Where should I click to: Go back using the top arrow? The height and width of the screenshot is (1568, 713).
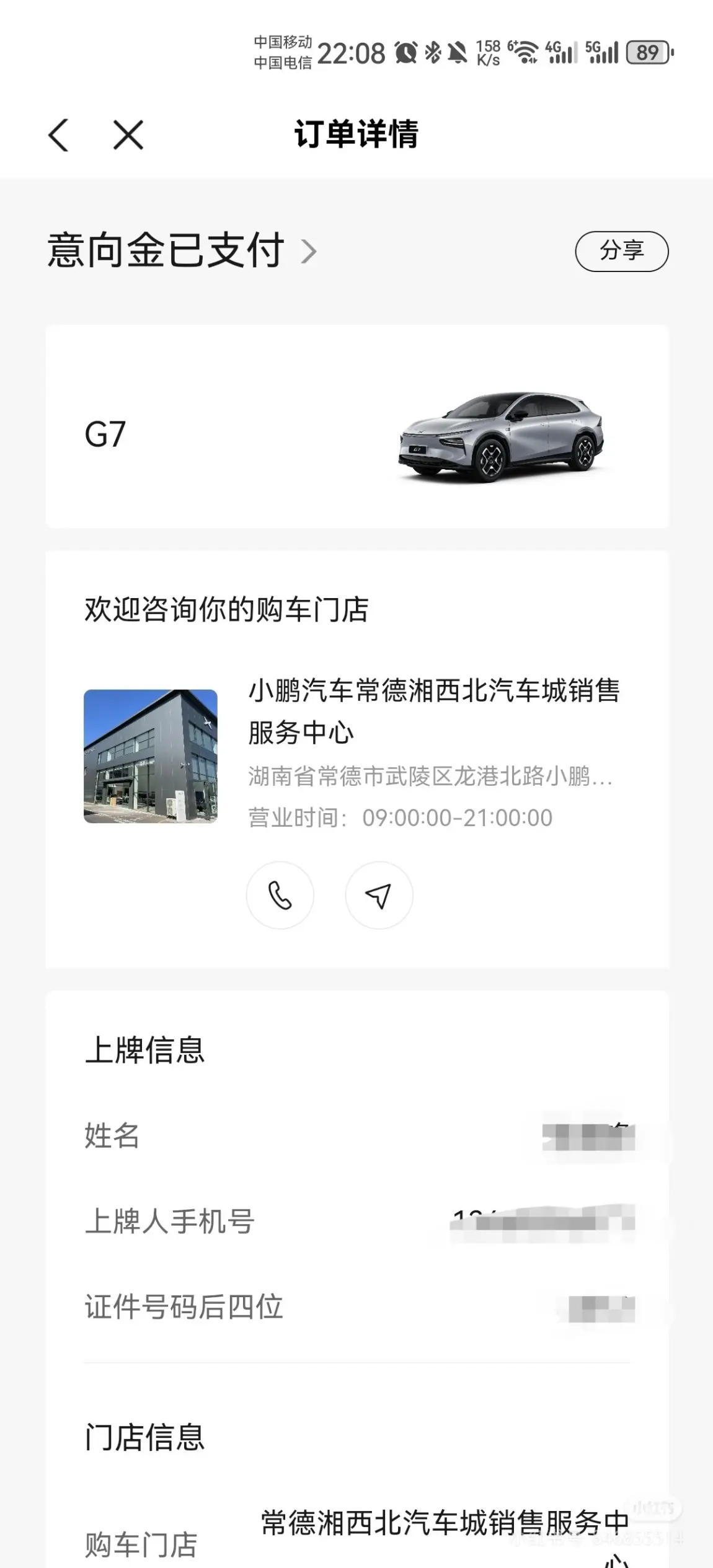coord(58,134)
